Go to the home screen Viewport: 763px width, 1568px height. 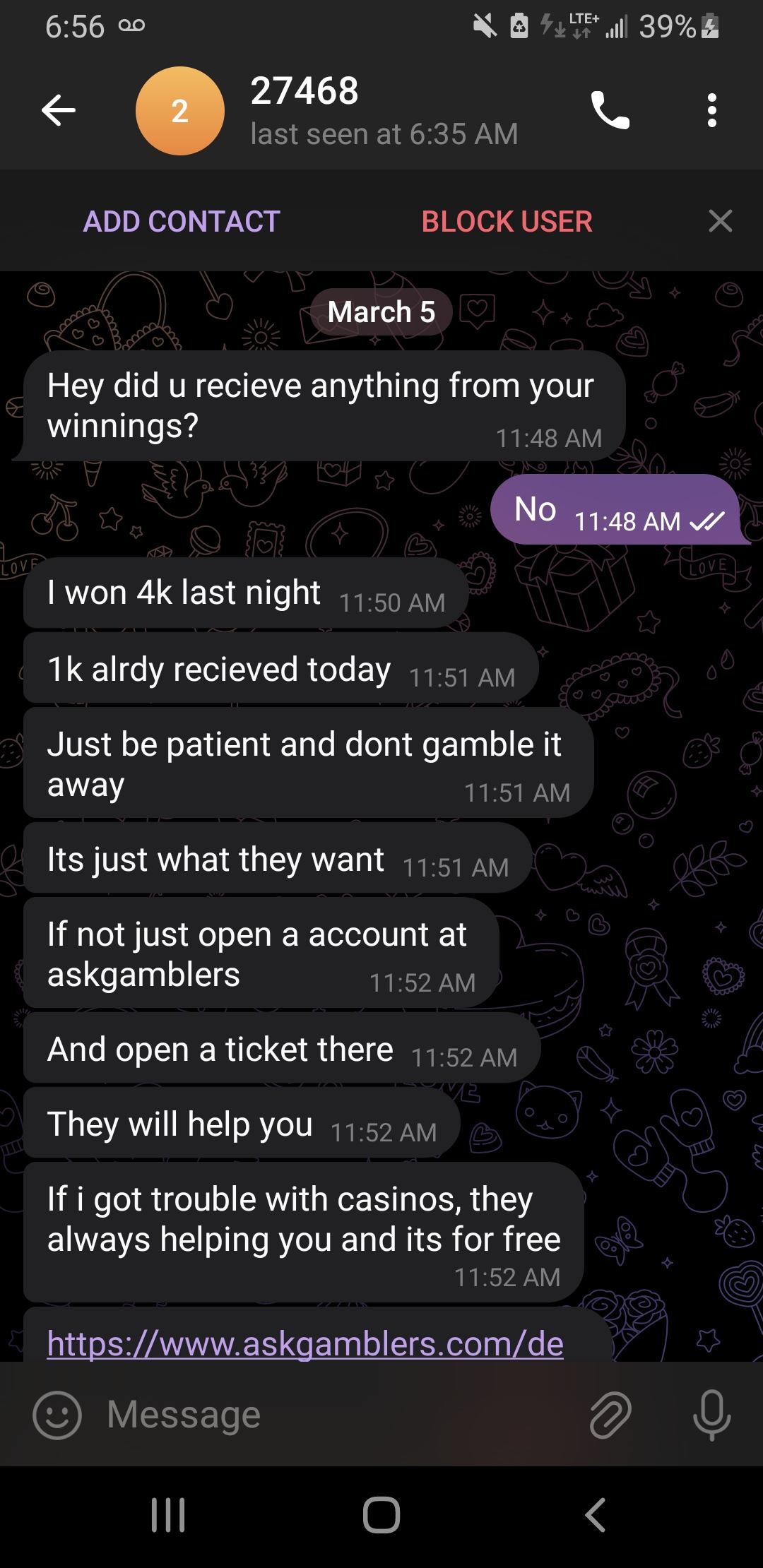pyautogui.click(x=381, y=1515)
